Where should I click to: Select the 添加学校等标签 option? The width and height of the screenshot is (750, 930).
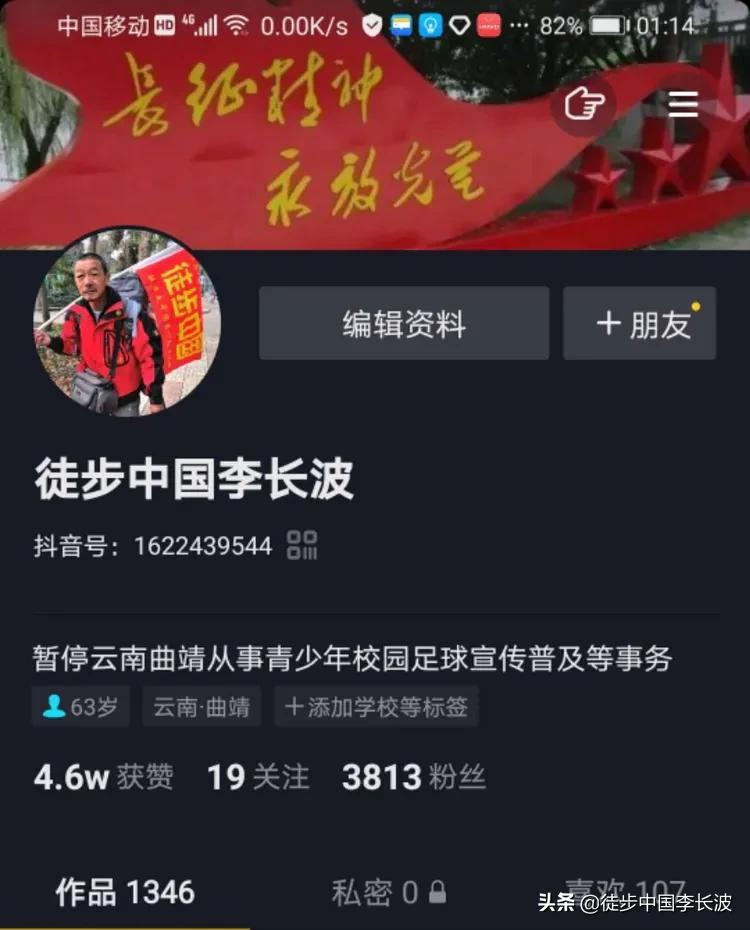tap(376, 706)
